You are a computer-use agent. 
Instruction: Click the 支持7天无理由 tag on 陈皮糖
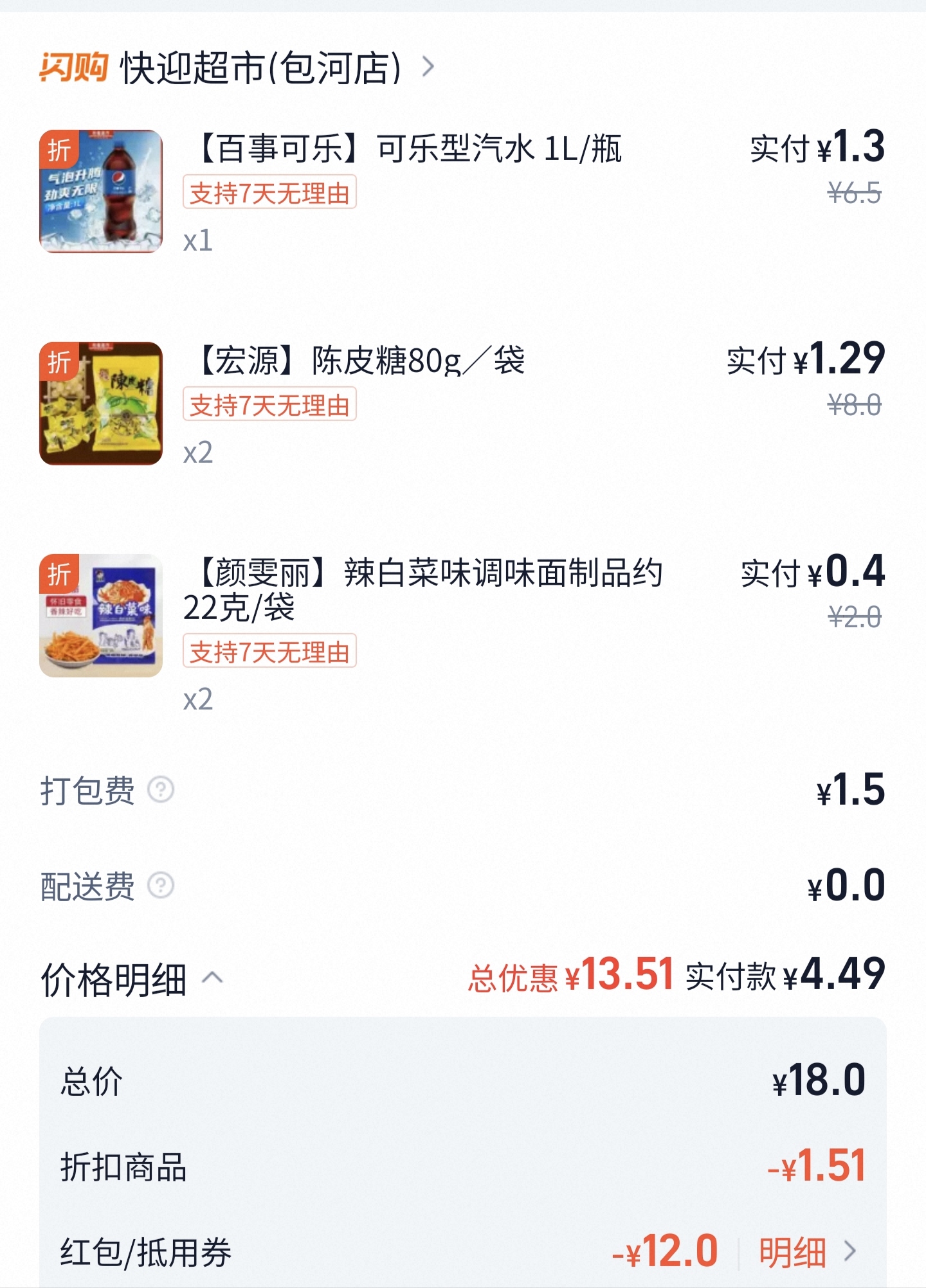pyautogui.click(x=273, y=405)
